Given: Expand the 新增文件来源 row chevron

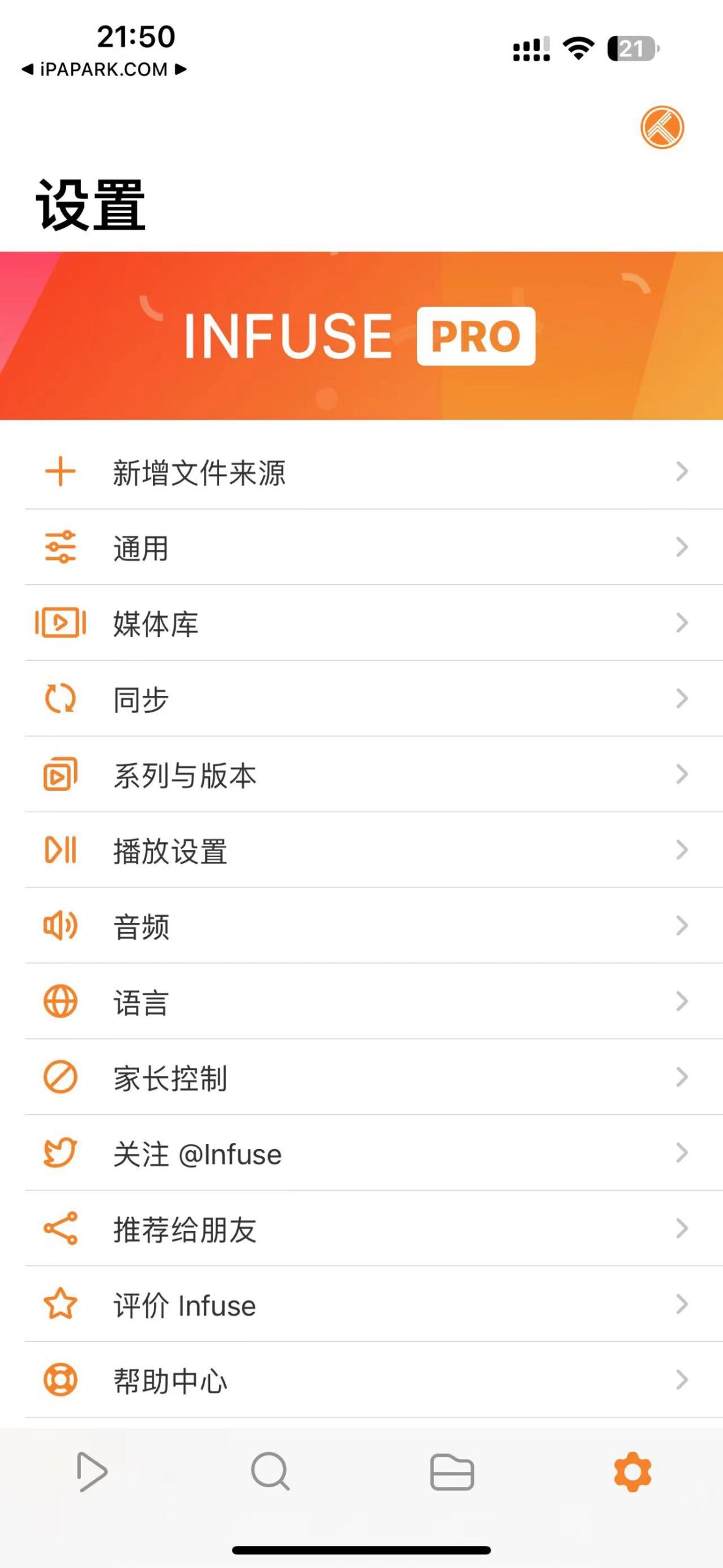Looking at the screenshot, I should (681, 472).
